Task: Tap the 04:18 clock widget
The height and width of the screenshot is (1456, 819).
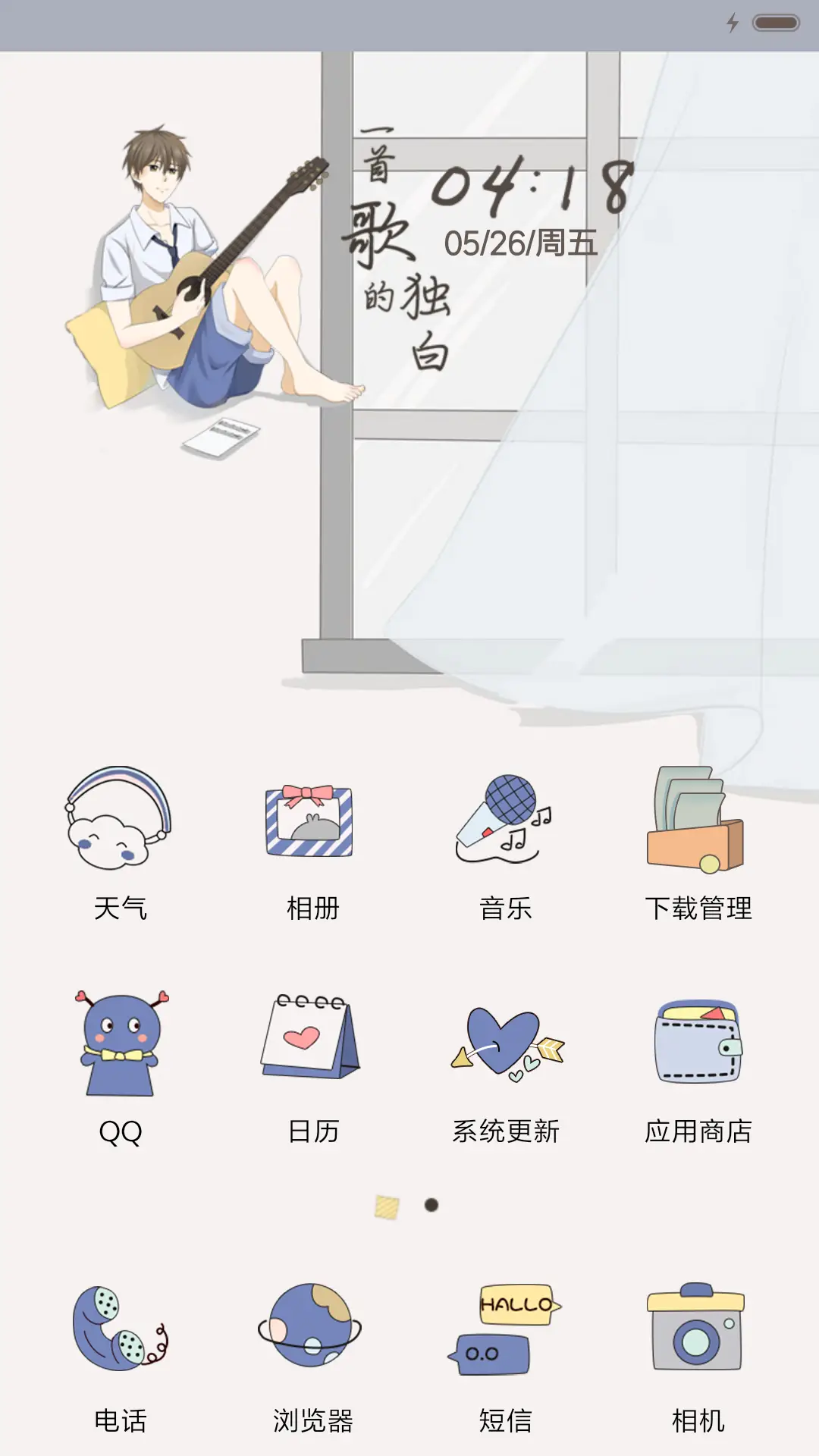Action: click(531, 190)
